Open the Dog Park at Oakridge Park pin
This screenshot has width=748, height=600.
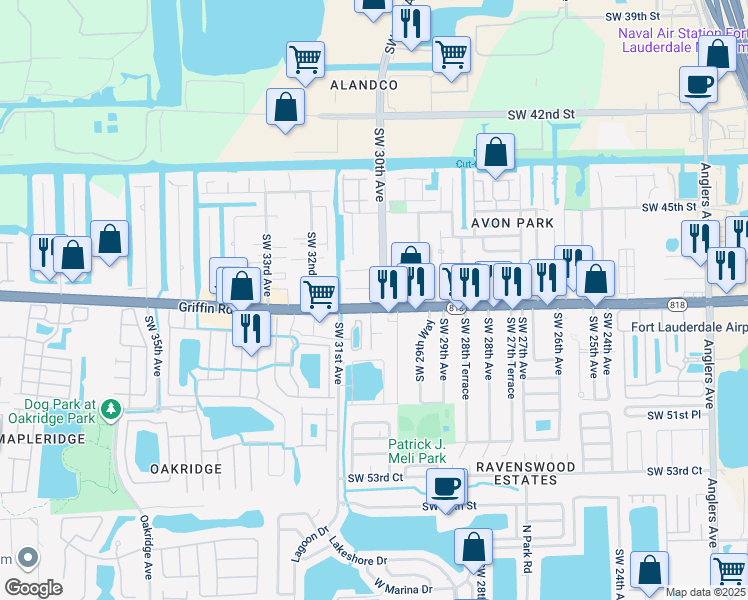click(x=112, y=409)
